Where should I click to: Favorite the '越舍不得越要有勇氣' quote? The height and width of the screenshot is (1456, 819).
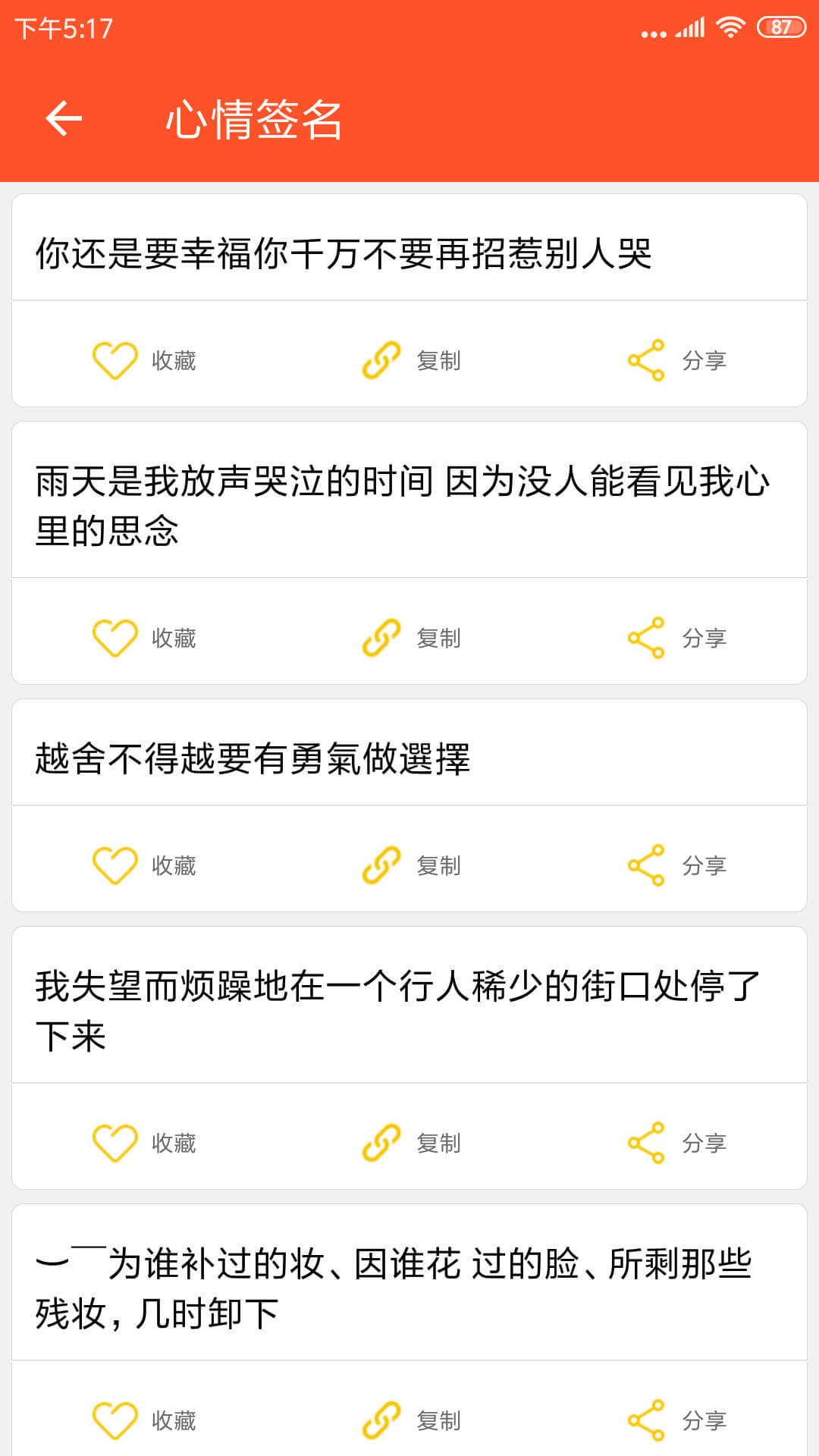tap(144, 865)
